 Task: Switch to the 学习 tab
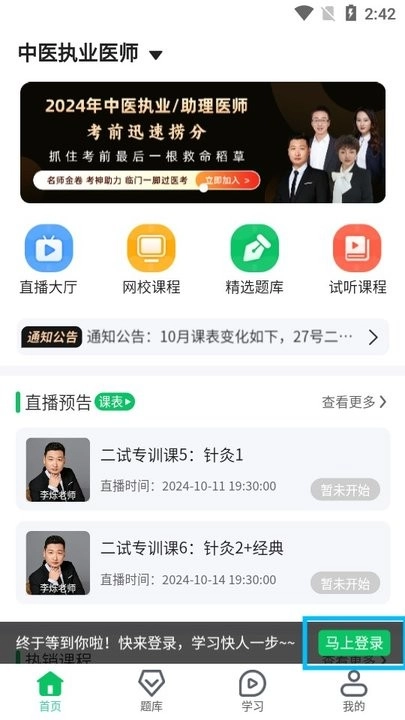[x=253, y=691]
